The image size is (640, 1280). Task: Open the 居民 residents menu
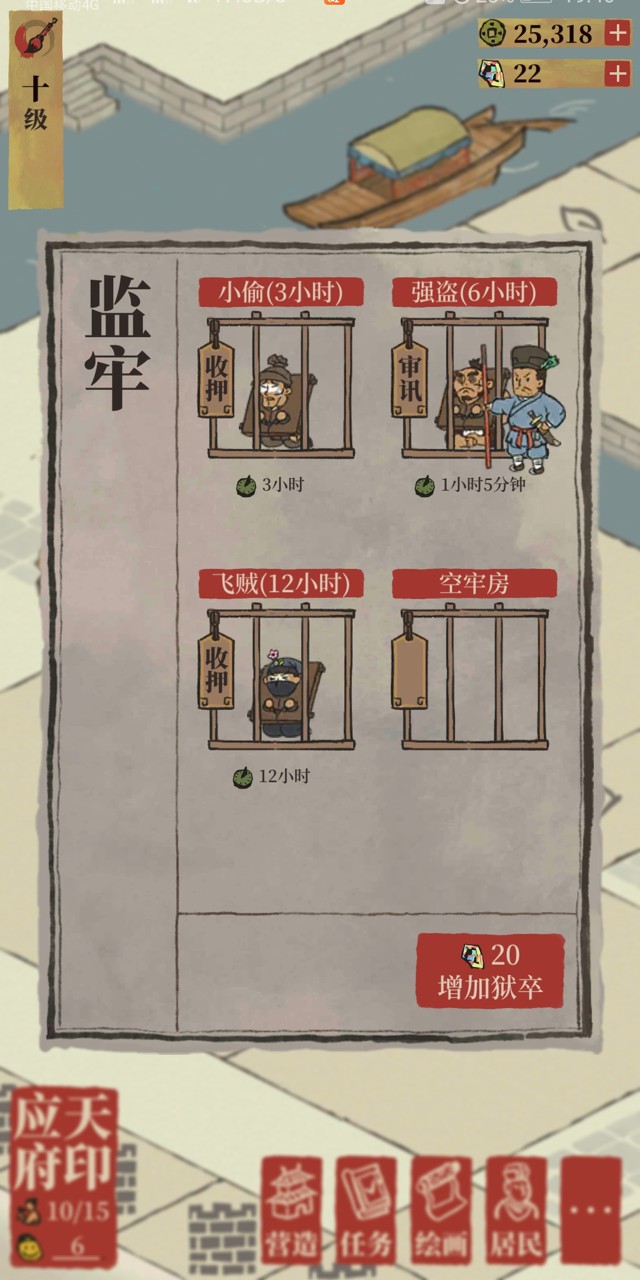pyautogui.click(x=516, y=1210)
